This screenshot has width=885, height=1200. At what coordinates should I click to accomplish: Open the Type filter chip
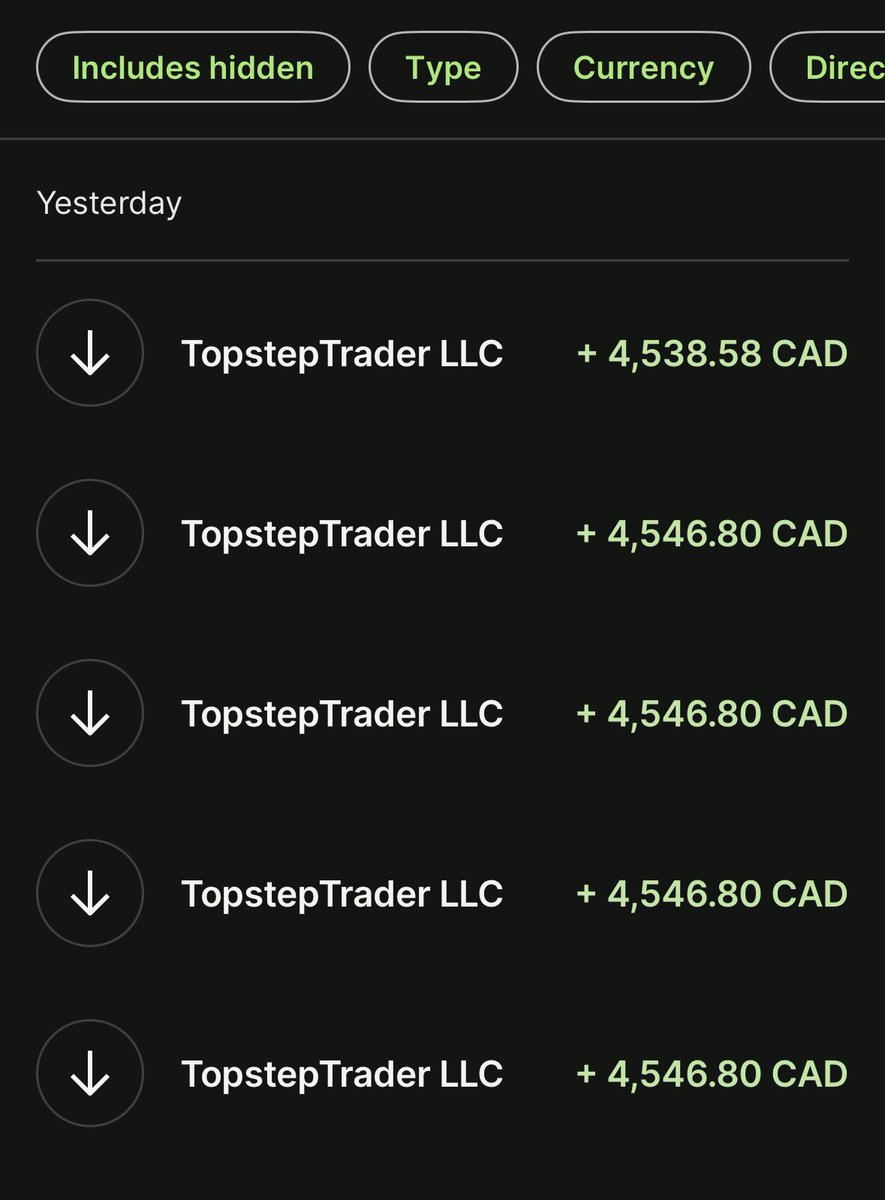pos(443,68)
